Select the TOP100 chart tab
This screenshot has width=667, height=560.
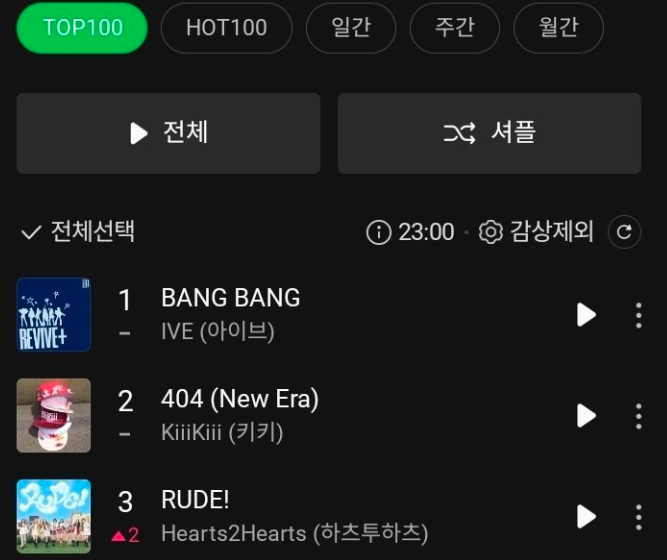pyautogui.click(x=82, y=27)
